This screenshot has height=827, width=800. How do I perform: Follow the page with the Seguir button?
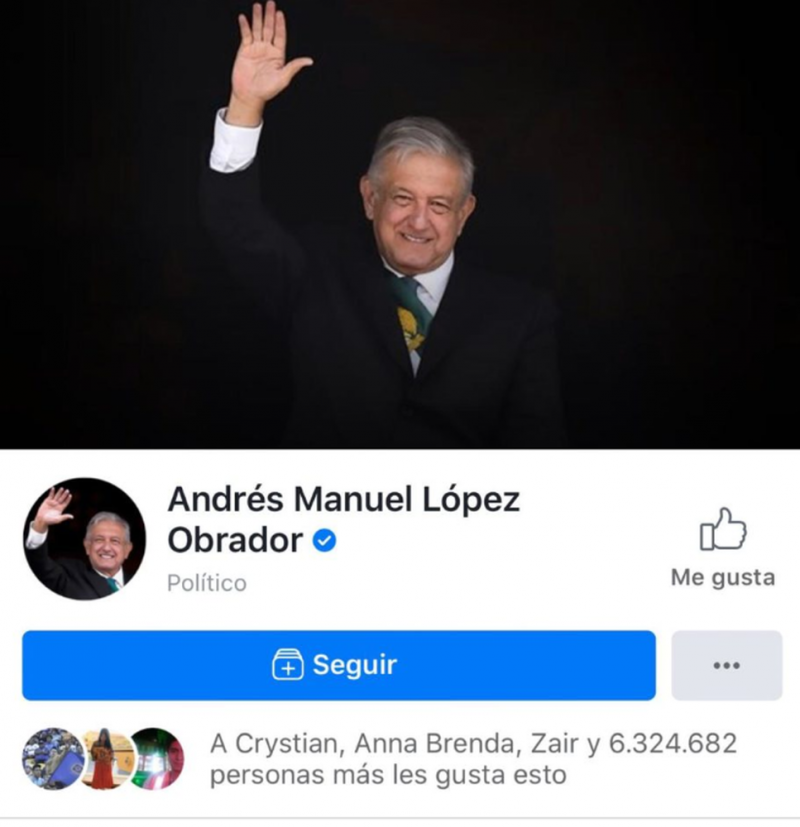point(338,665)
